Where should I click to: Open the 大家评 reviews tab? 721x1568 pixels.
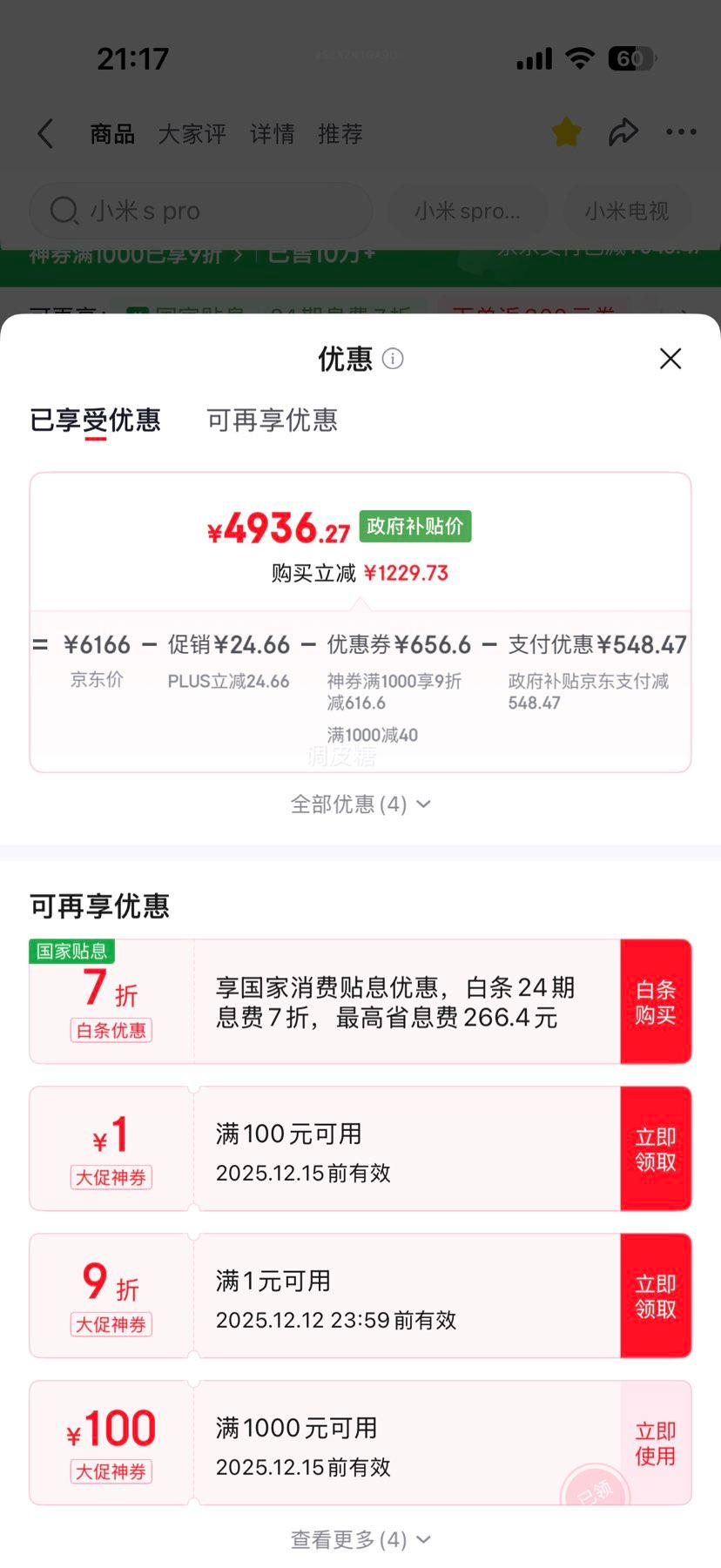pyautogui.click(x=192, y=132)
